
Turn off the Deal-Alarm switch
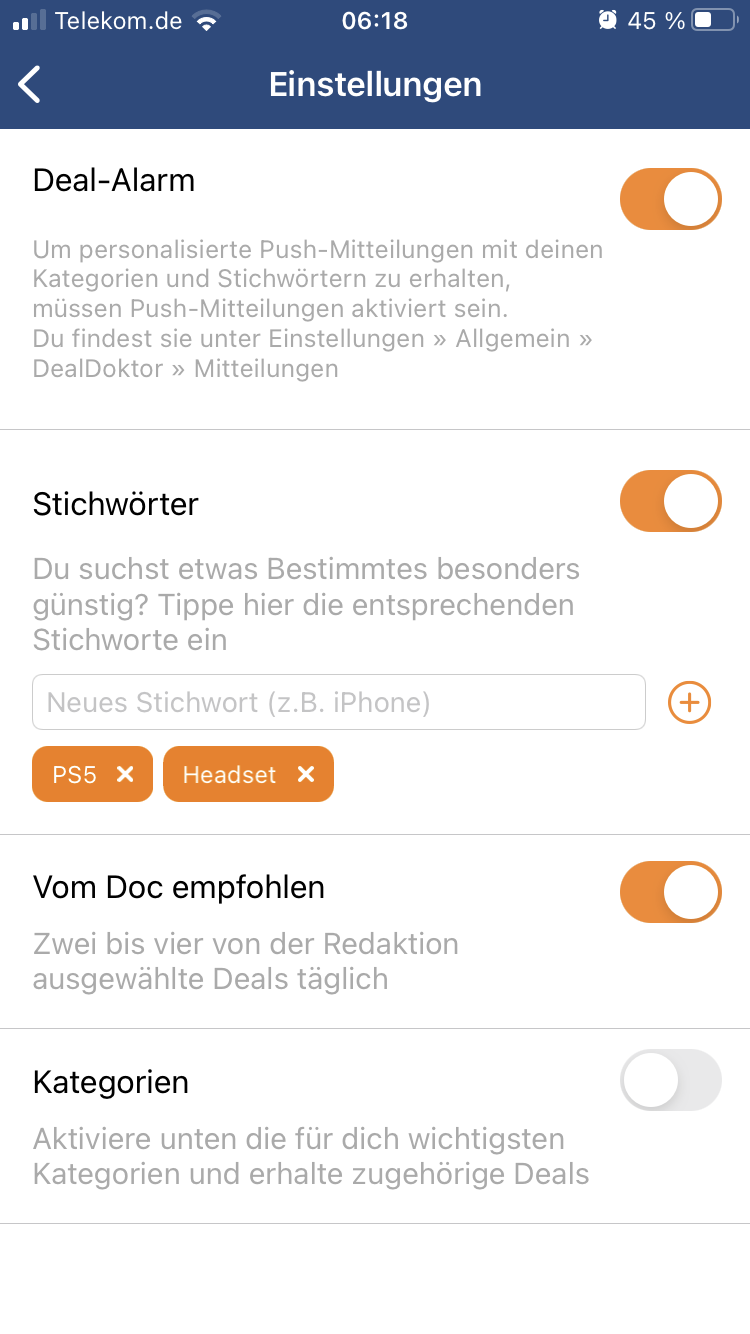tap(671, 199)
